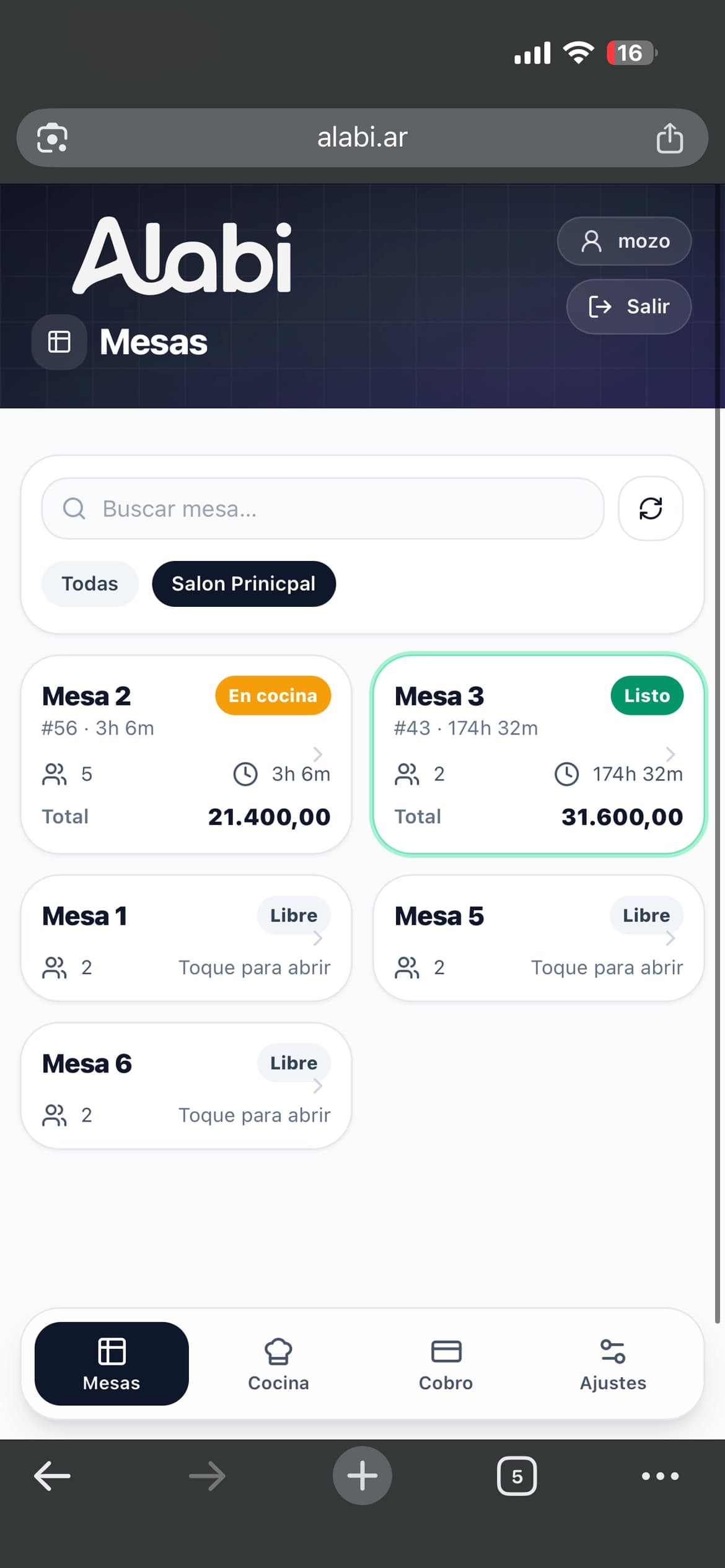Click the En cocina orange status badge
The image size is (725, 1568).
(x=272, y=695)
